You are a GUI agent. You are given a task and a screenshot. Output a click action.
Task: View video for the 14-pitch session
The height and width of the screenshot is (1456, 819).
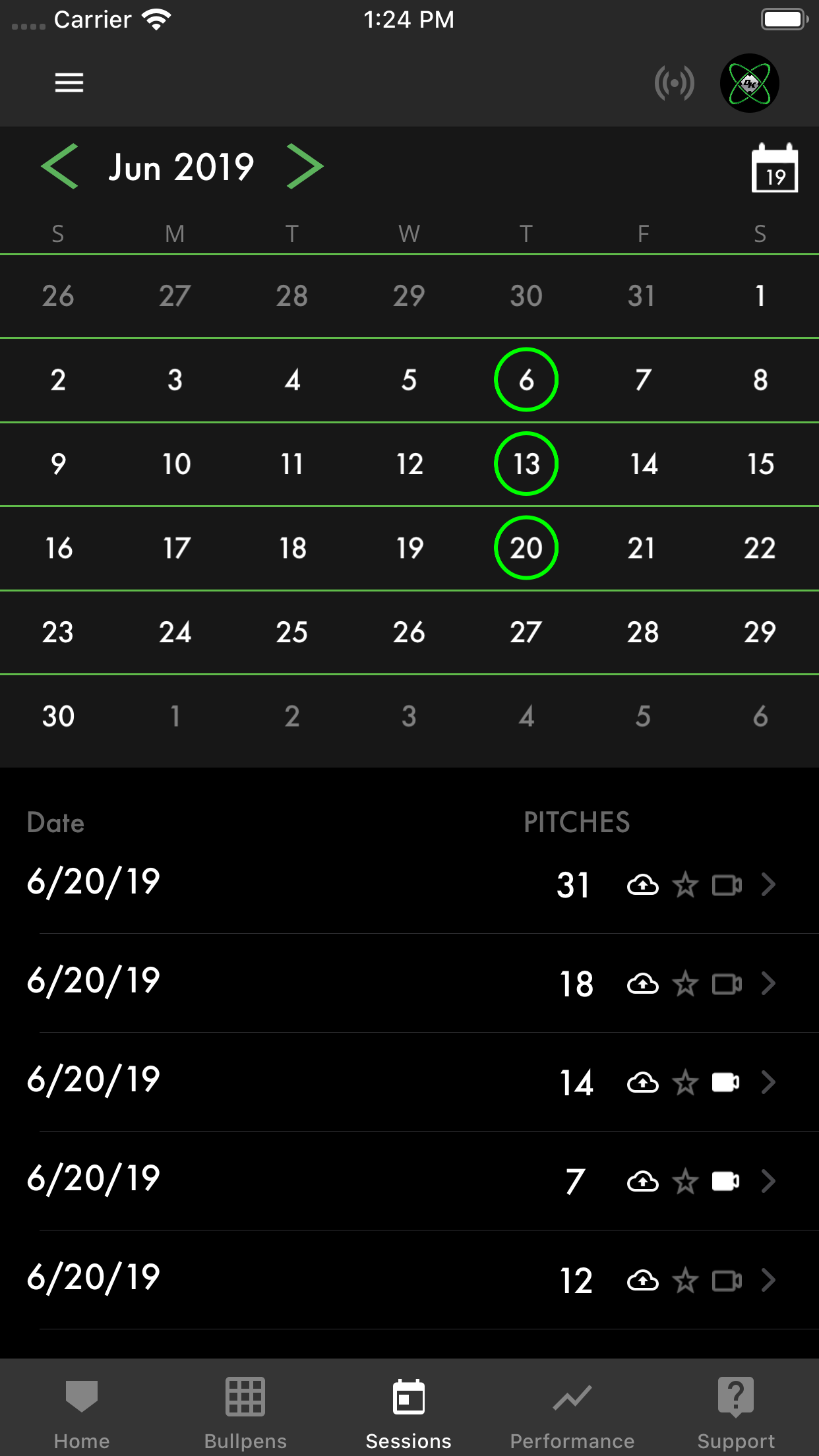(726, 1083)
